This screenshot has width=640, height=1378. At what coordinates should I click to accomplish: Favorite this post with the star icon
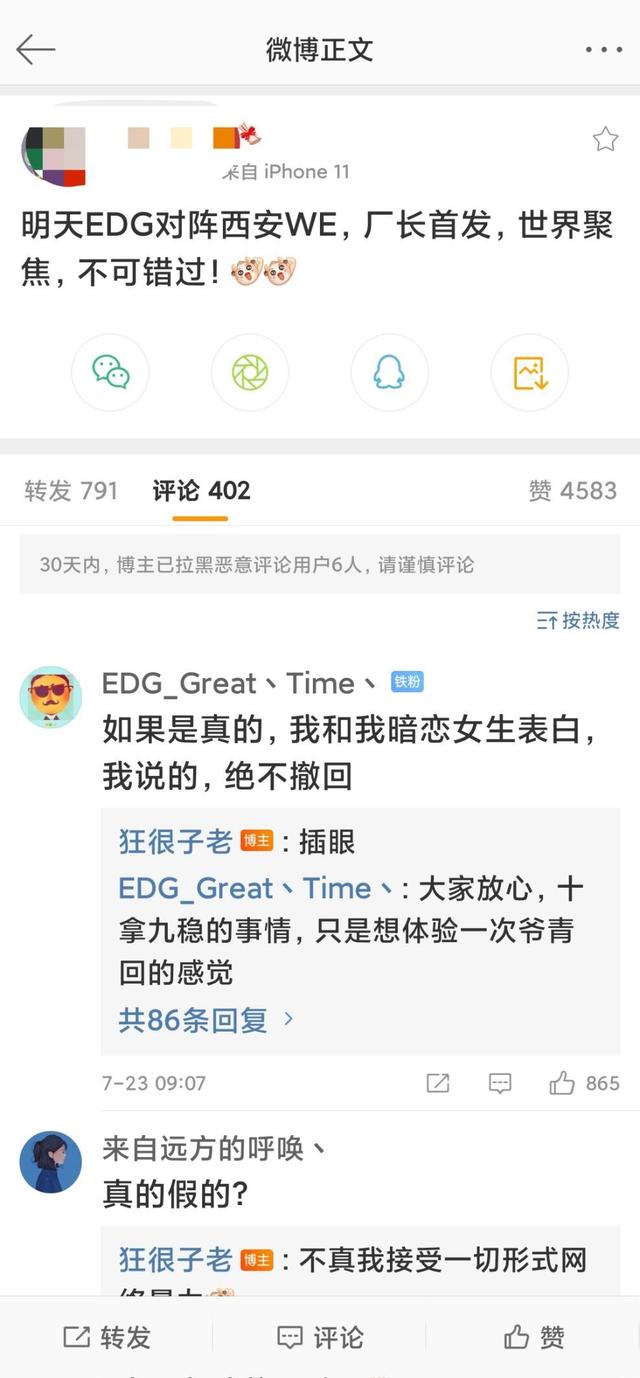pos(605,139)
